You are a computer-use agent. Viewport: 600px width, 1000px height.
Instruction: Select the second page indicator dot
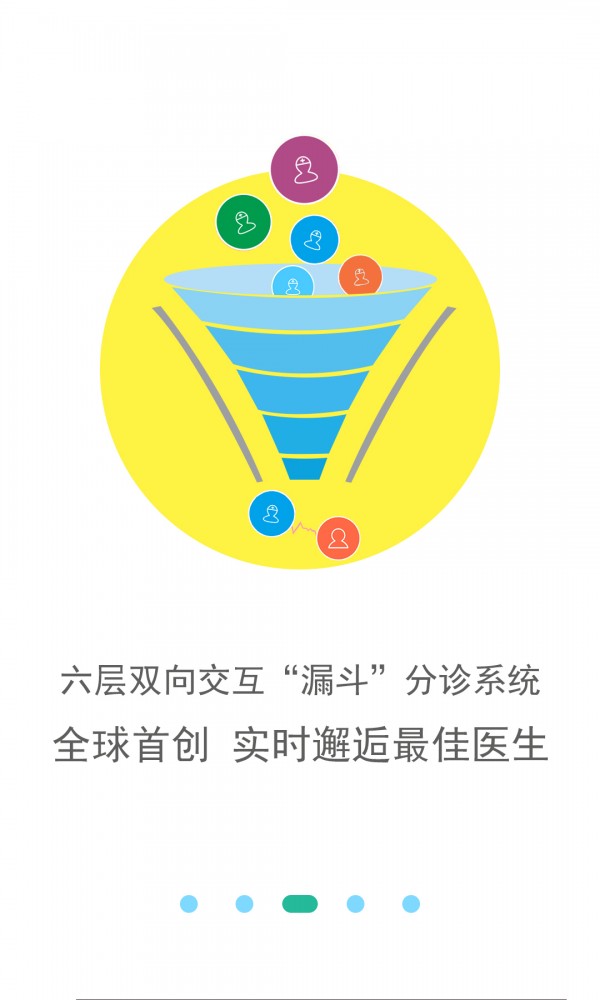click(x=244, y=904)
